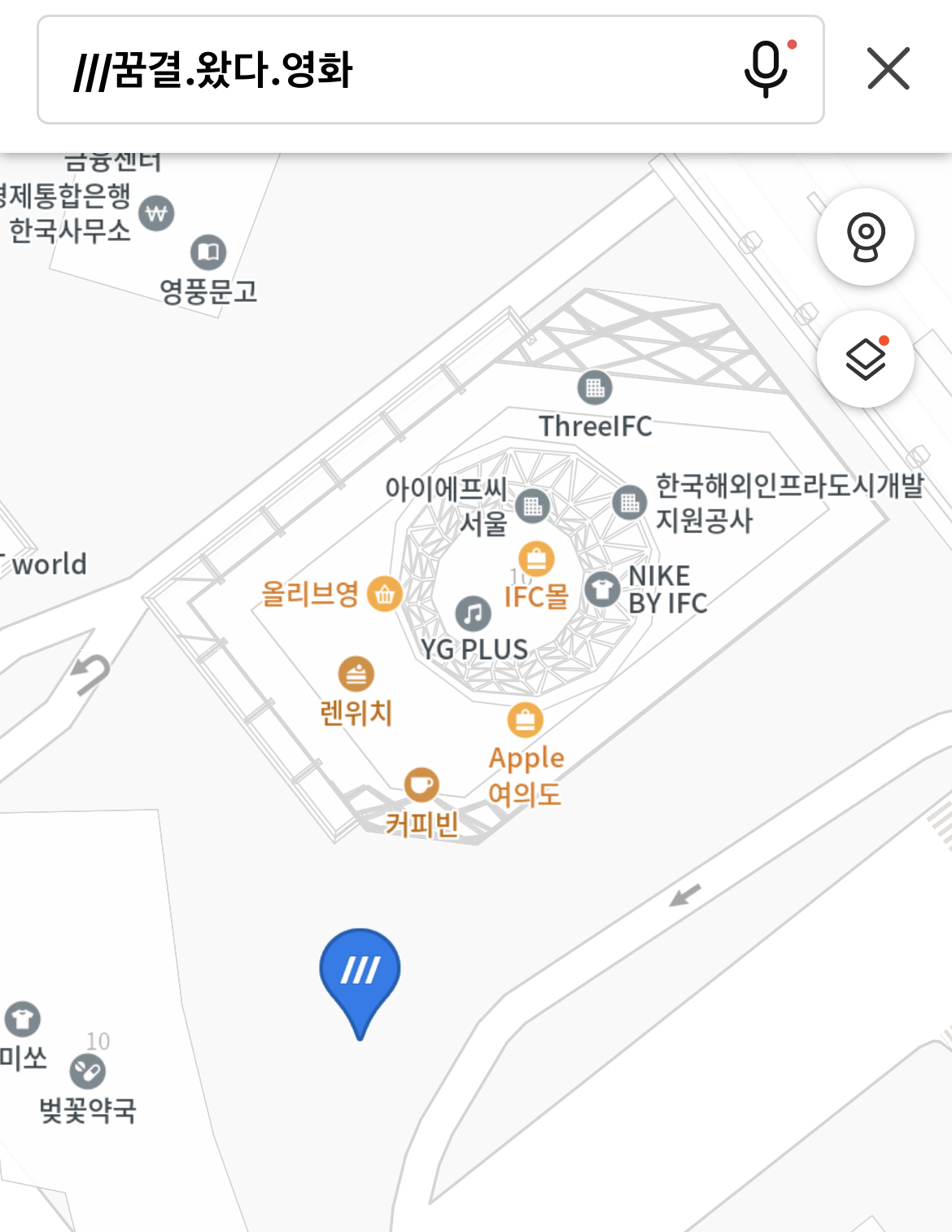Start voice search with the microphone
The image size is (952, 1232).
[766, 69]
